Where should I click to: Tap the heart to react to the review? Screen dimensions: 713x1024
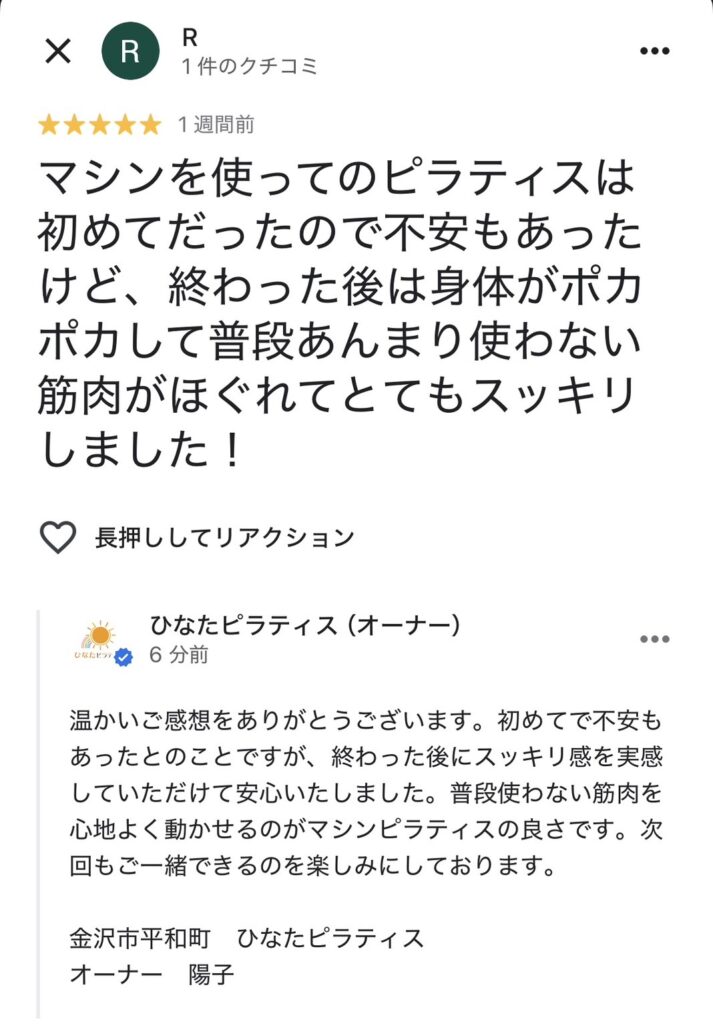[58, 537]
